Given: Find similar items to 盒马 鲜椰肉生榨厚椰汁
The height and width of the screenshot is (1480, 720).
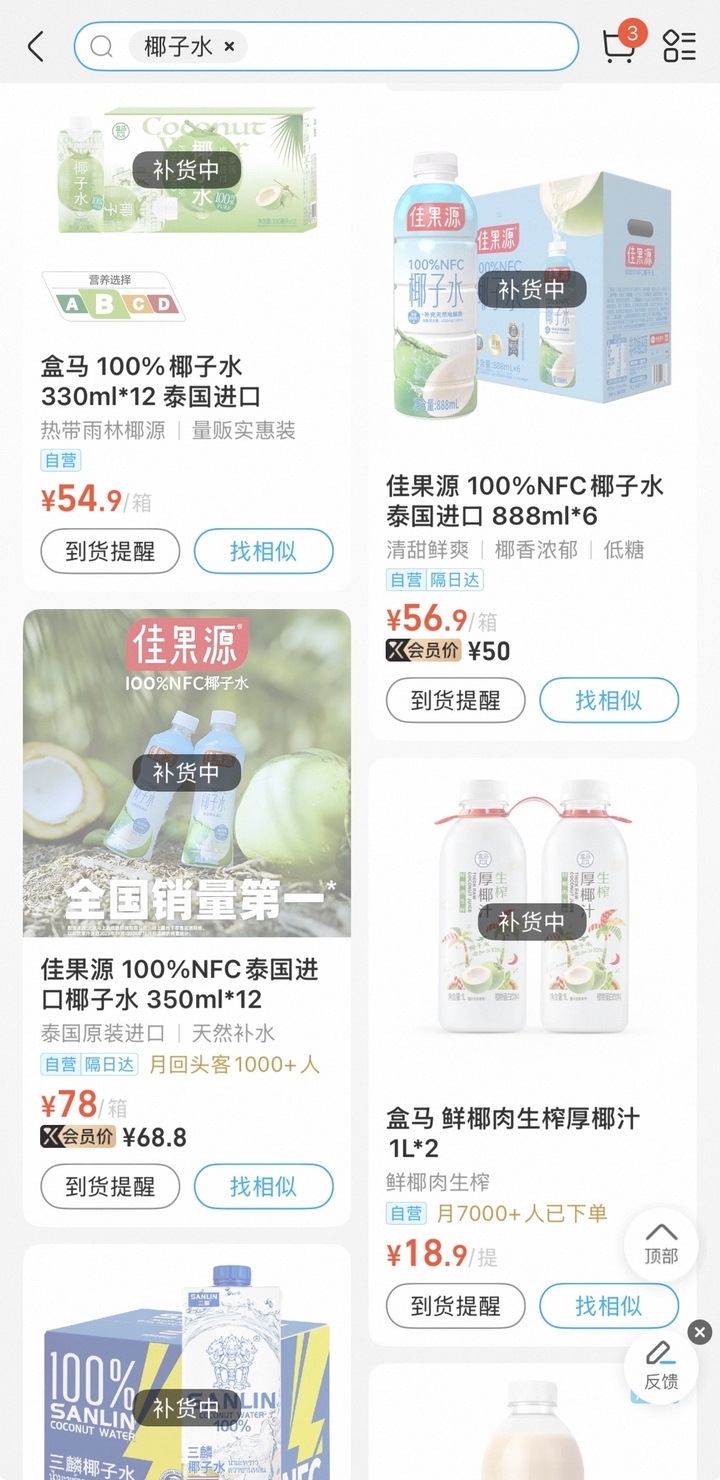Looking at the screenshot, I should pos(608,1305).
